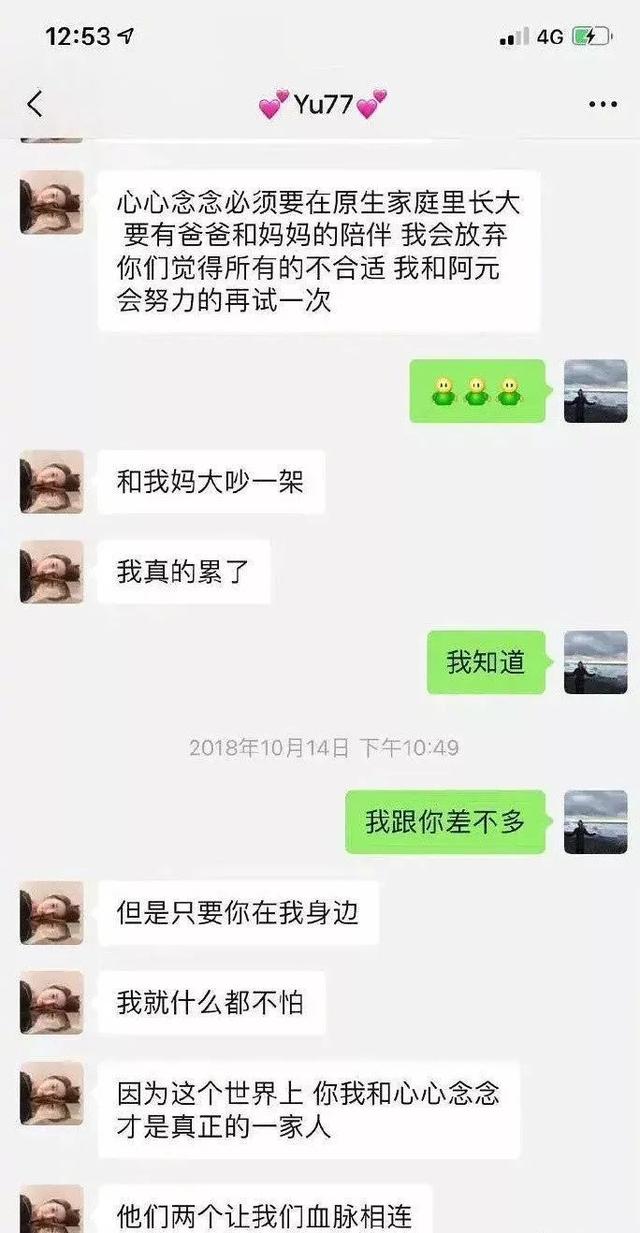Open sender avatar beside 和我妈大吵一架
The width and height of the screenshot is (640, 1233).
51,482
